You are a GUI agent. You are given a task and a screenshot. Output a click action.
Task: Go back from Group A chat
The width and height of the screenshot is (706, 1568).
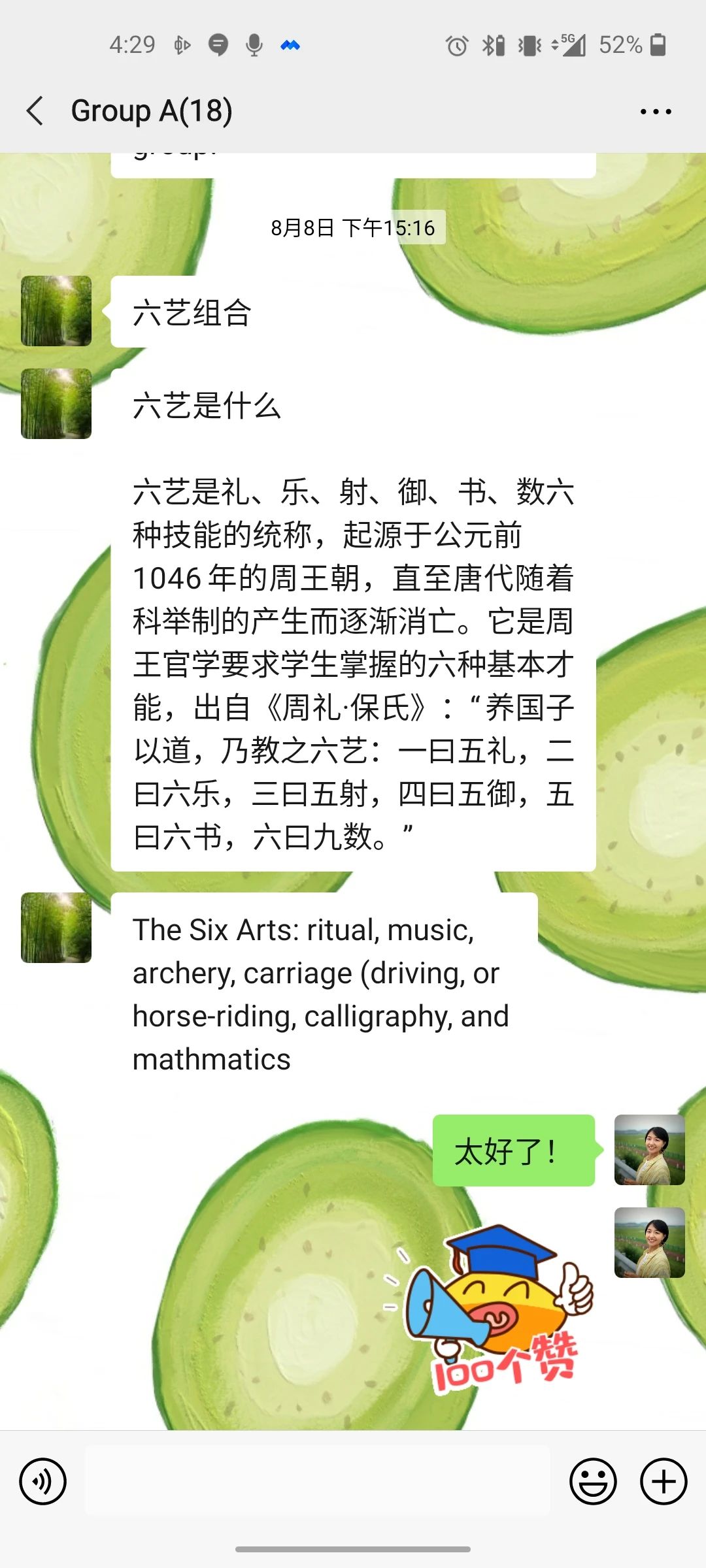[x=35, y=111]
